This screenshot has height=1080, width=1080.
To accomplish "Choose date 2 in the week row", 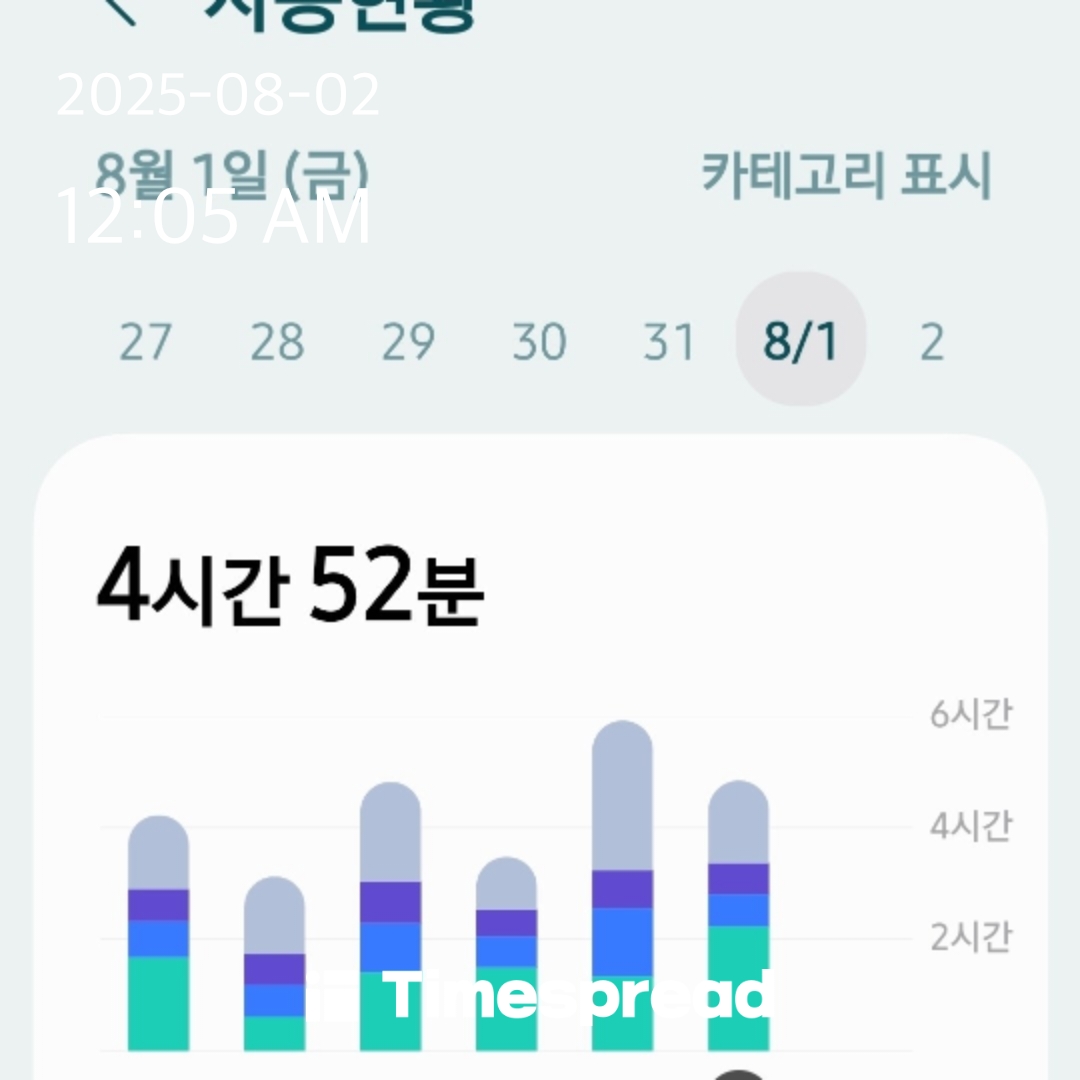I will [931, 342].
